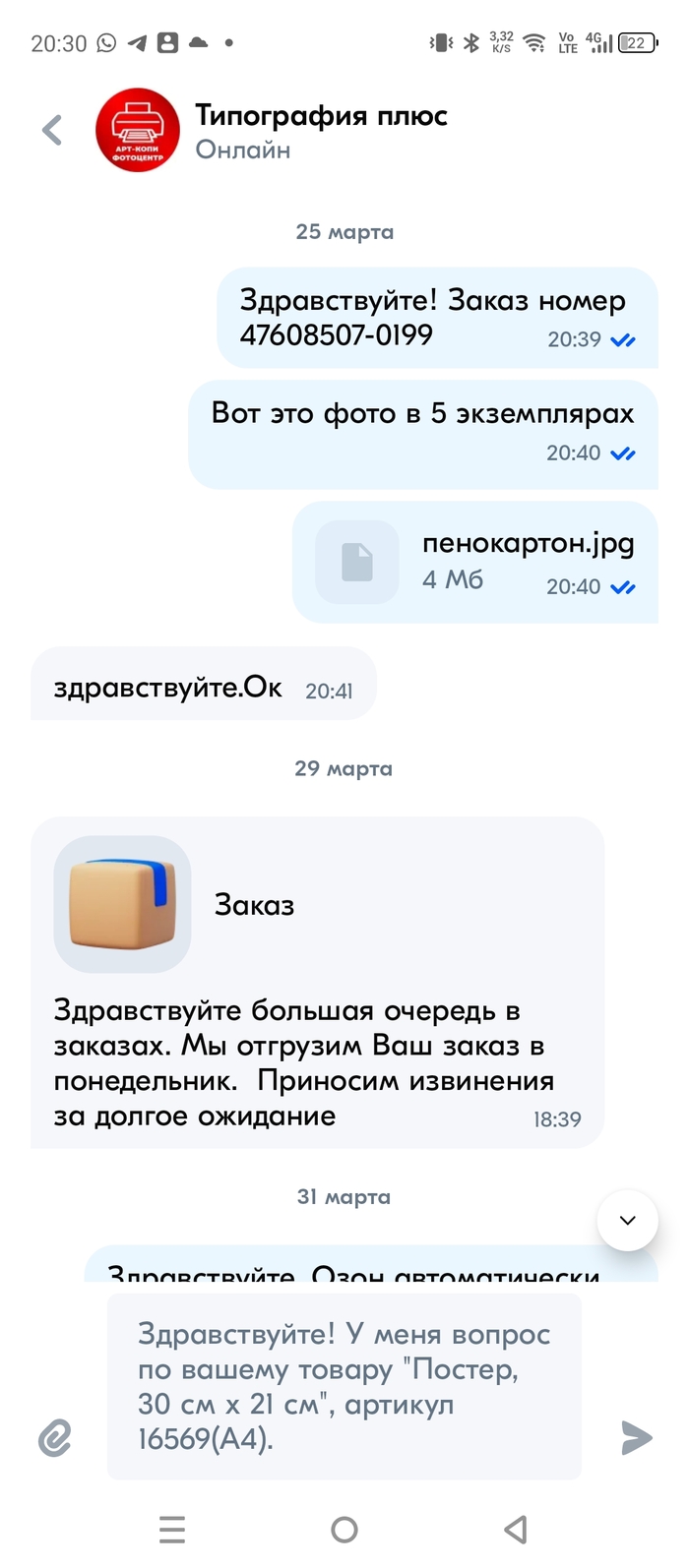The height and width of the screenshot is (1568, 689).
Task: Attach a file with the paperclip icon
Action: click(55, 1438)
